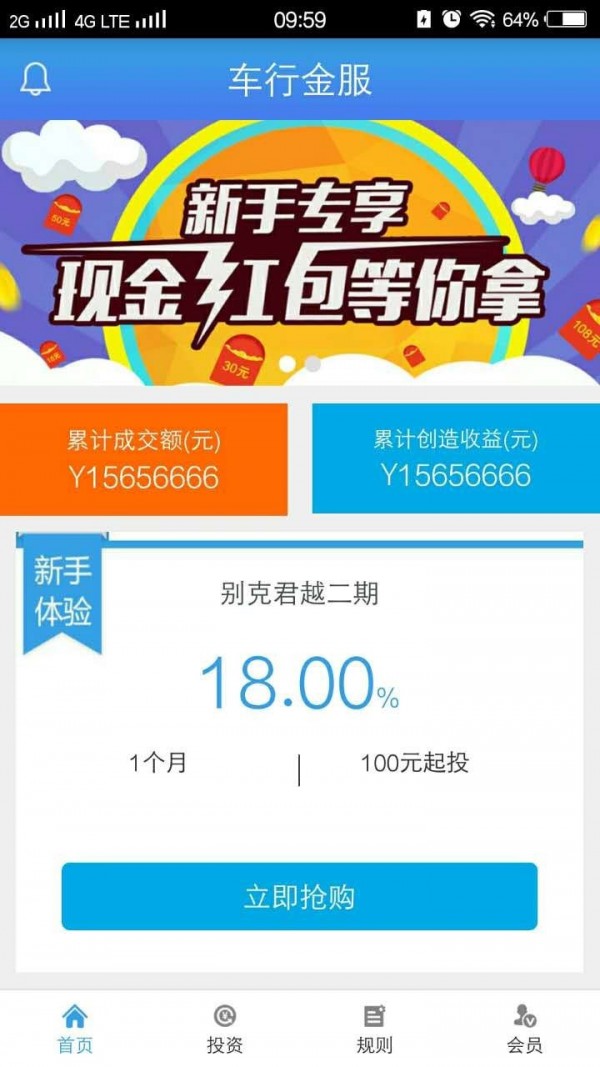Viewport: 600px width, 1067px height.
Task: Switch to the 首页 tab
Action: [x=75, y=1029]
